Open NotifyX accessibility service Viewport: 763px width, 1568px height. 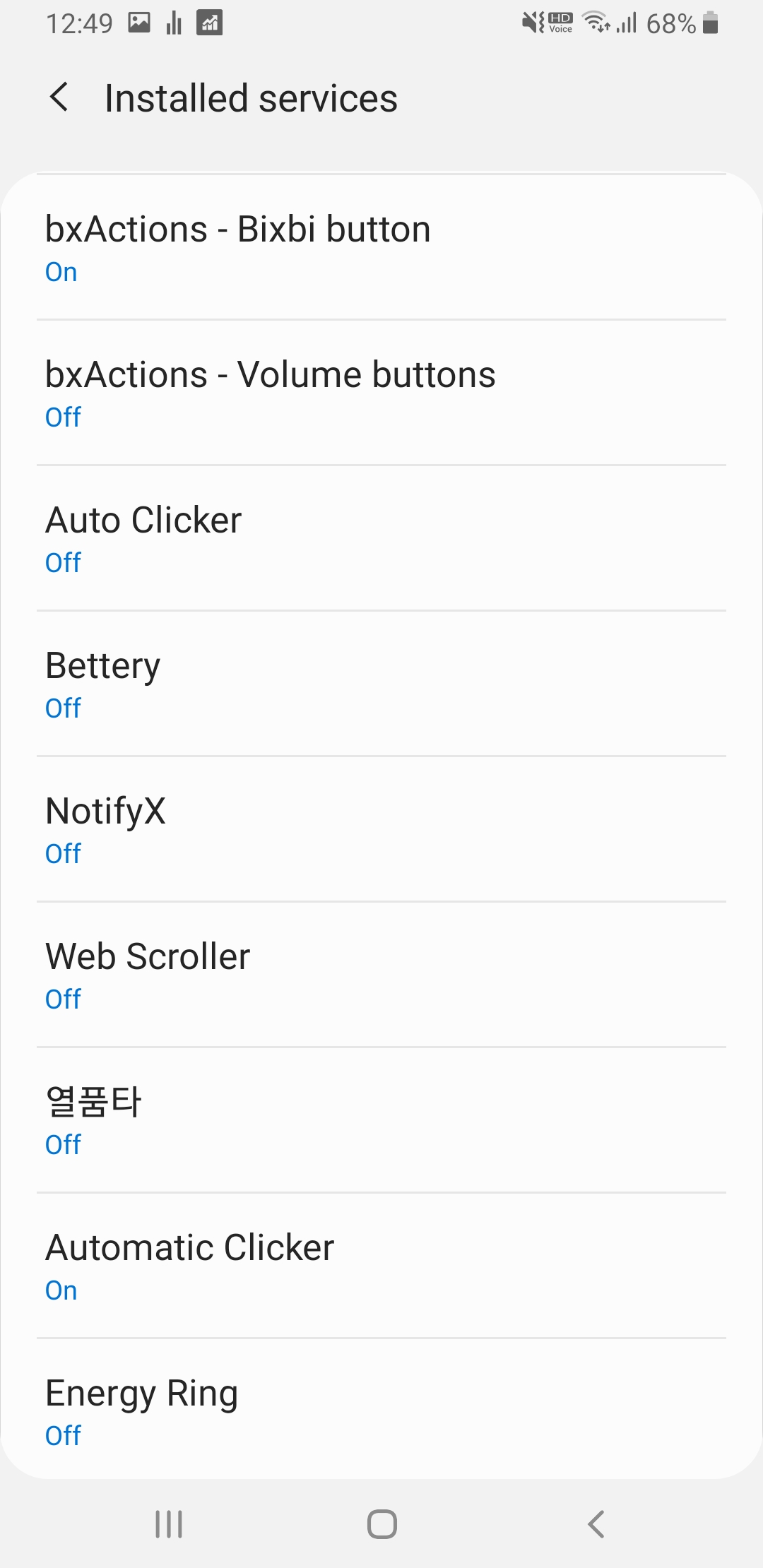[381, 830]
